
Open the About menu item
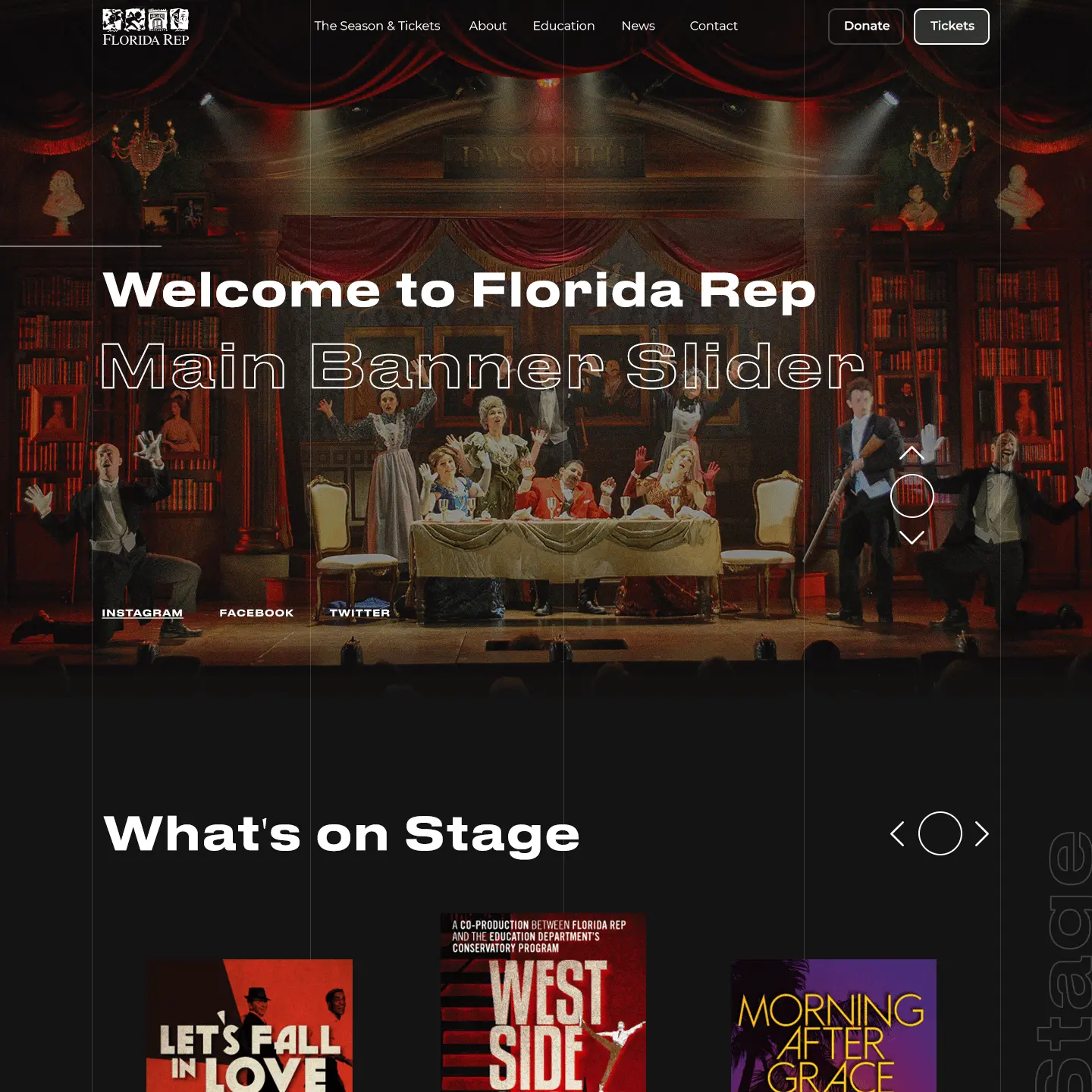click(488, 26)
